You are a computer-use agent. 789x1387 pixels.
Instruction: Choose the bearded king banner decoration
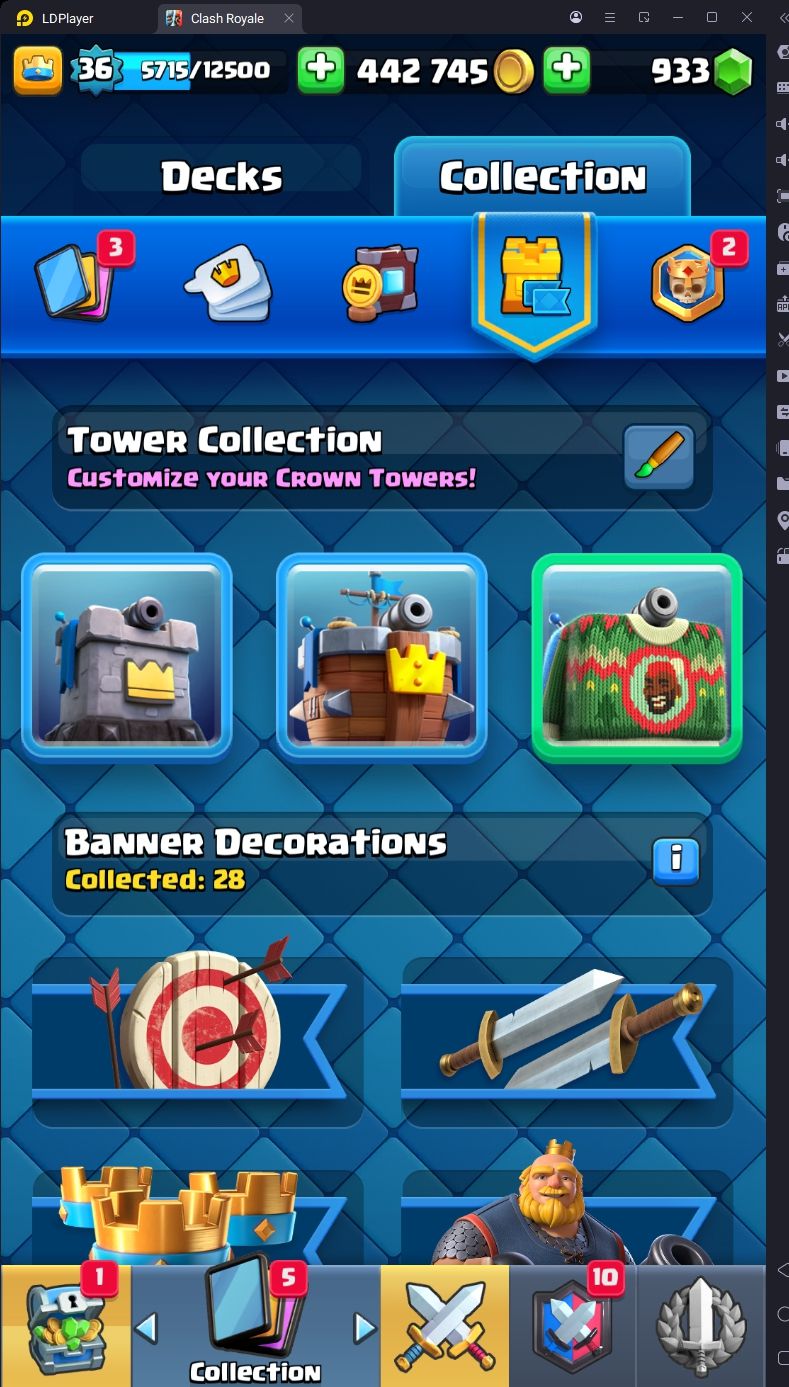tap(567, 1215)
